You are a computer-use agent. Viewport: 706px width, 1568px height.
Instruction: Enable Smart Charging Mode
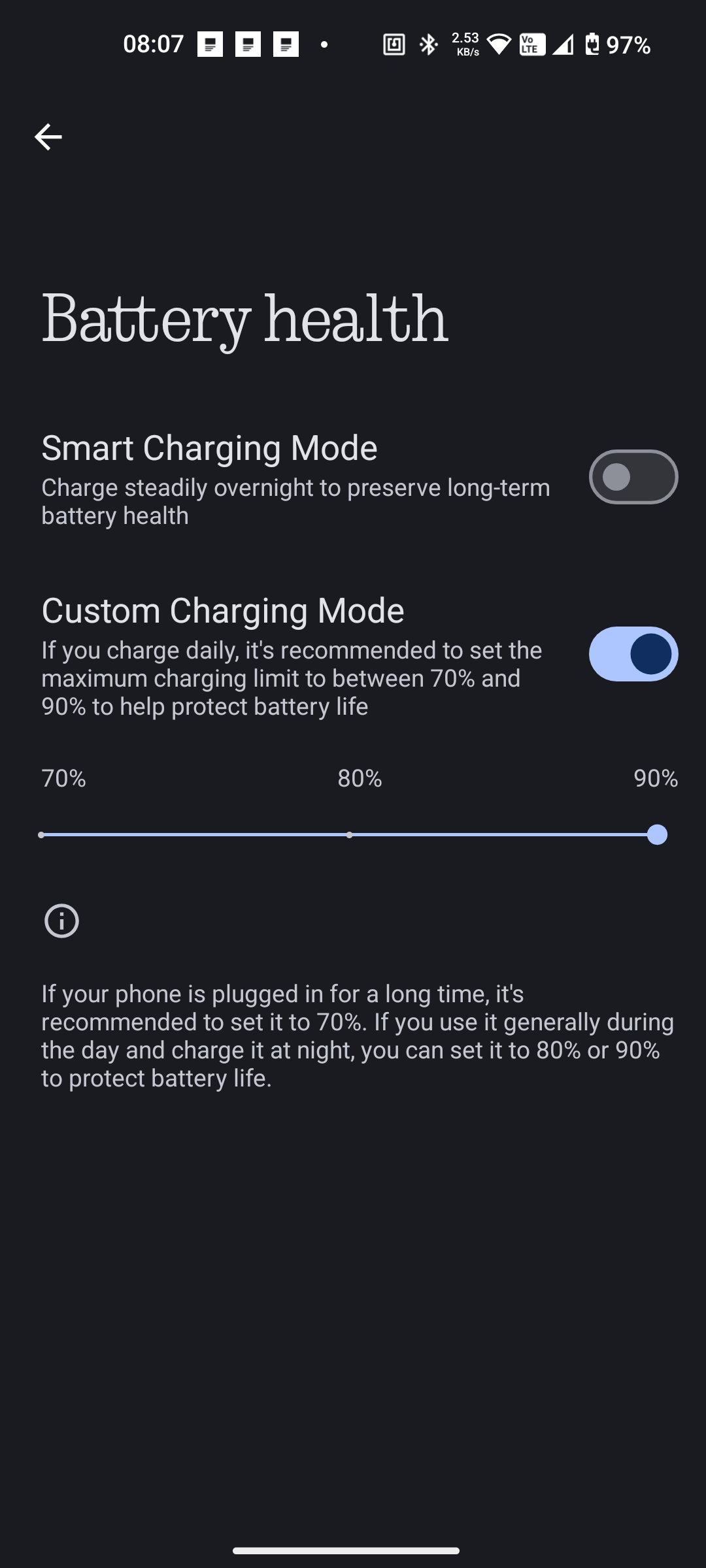(x=633, y=477)
